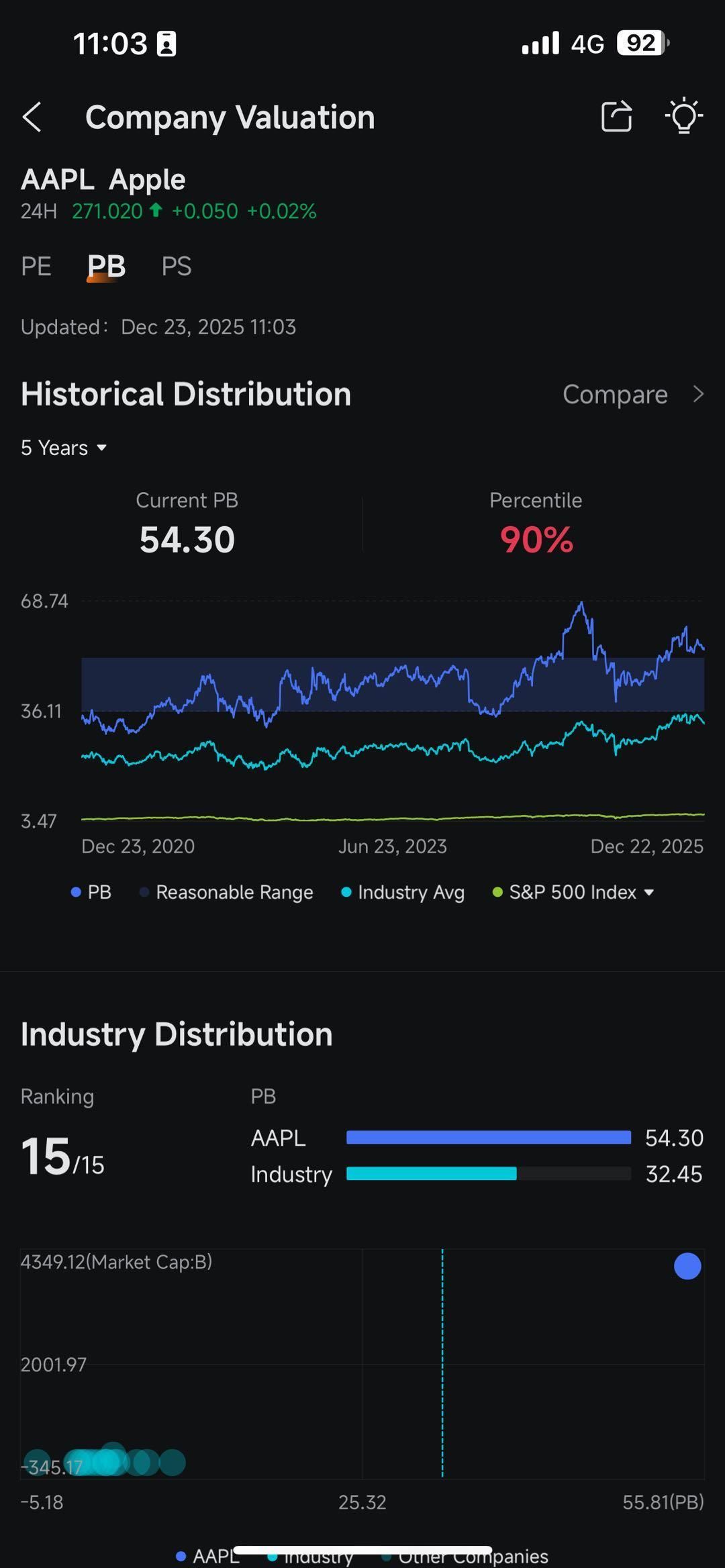Expand the S&P 500 Index selector arrow
Viewport: 725px width, 1568px height.
tap(649, 893)
